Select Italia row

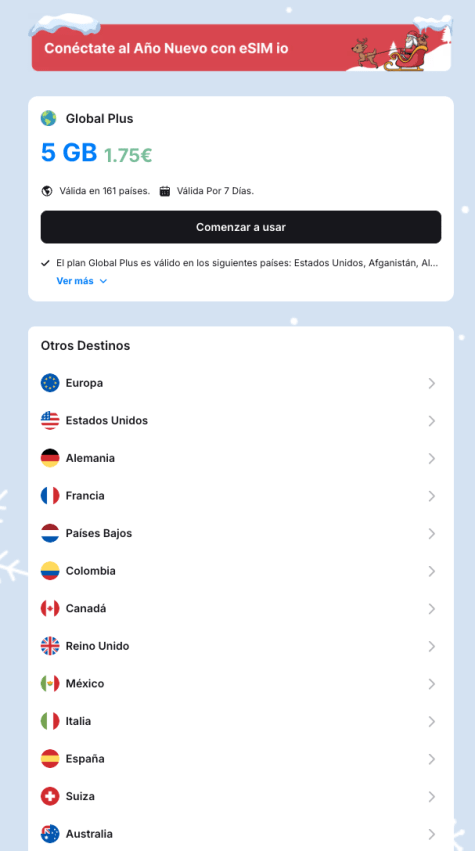click(x=240, y=721)
